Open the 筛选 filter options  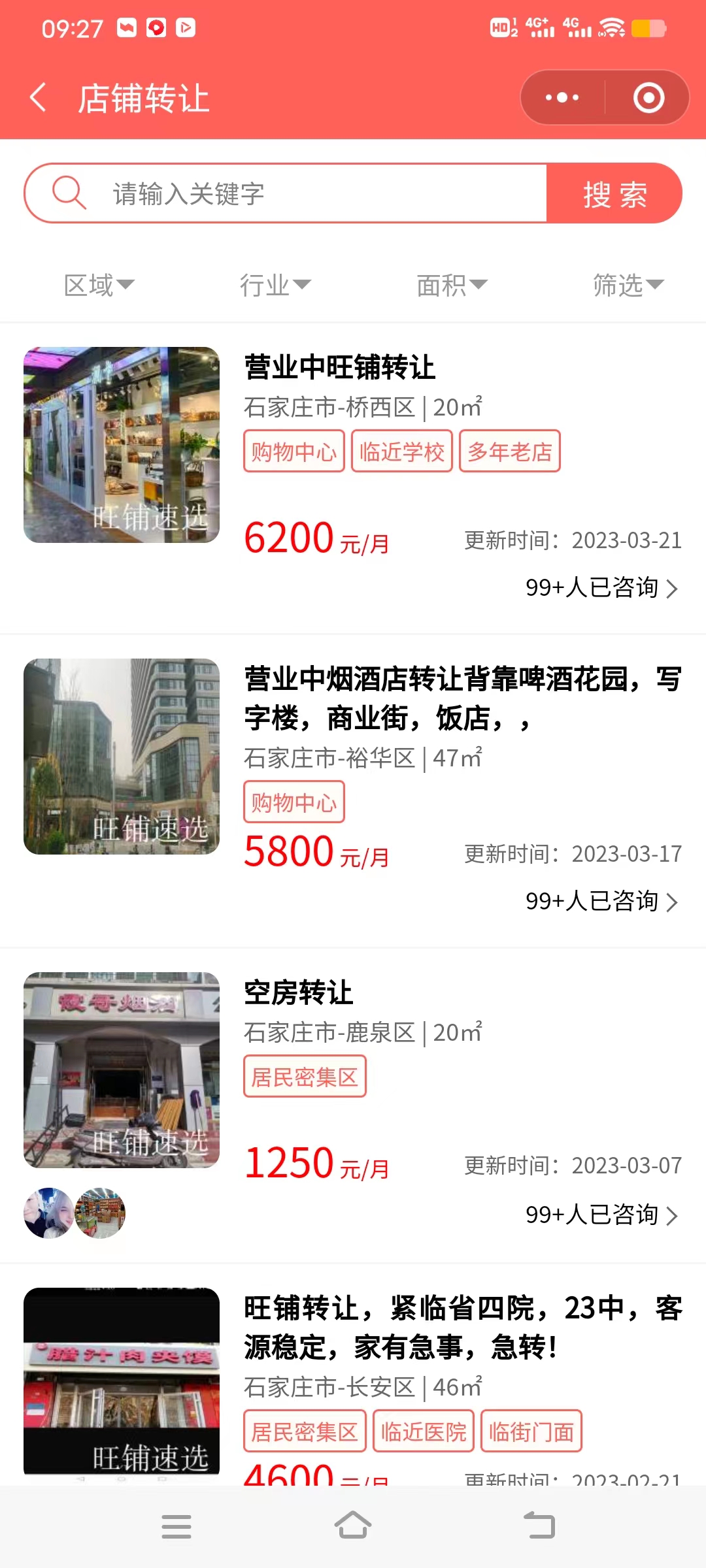[x=628, y=285]
